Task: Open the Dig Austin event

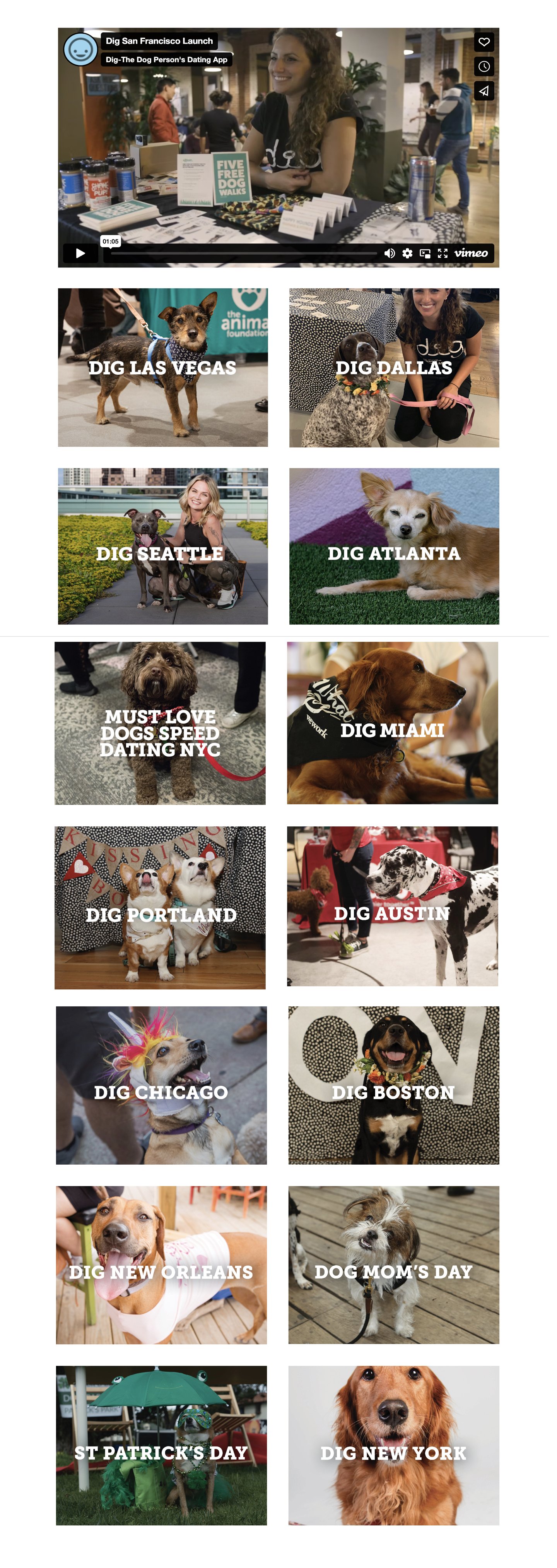Action: point(392,906)
